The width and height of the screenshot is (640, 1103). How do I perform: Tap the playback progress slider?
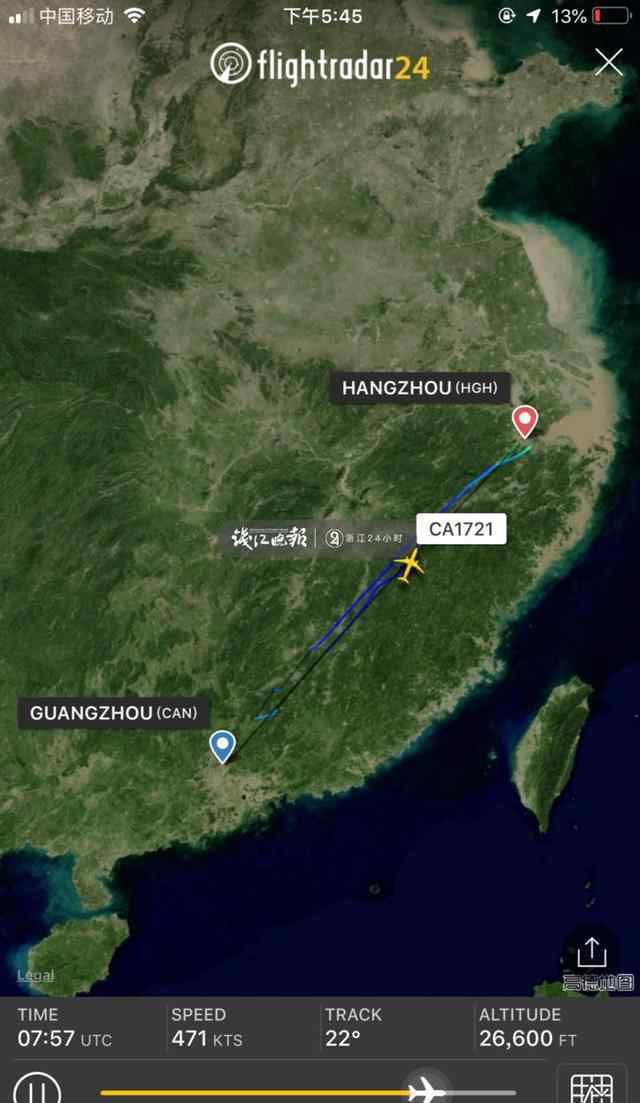[x=308, y=1092]
